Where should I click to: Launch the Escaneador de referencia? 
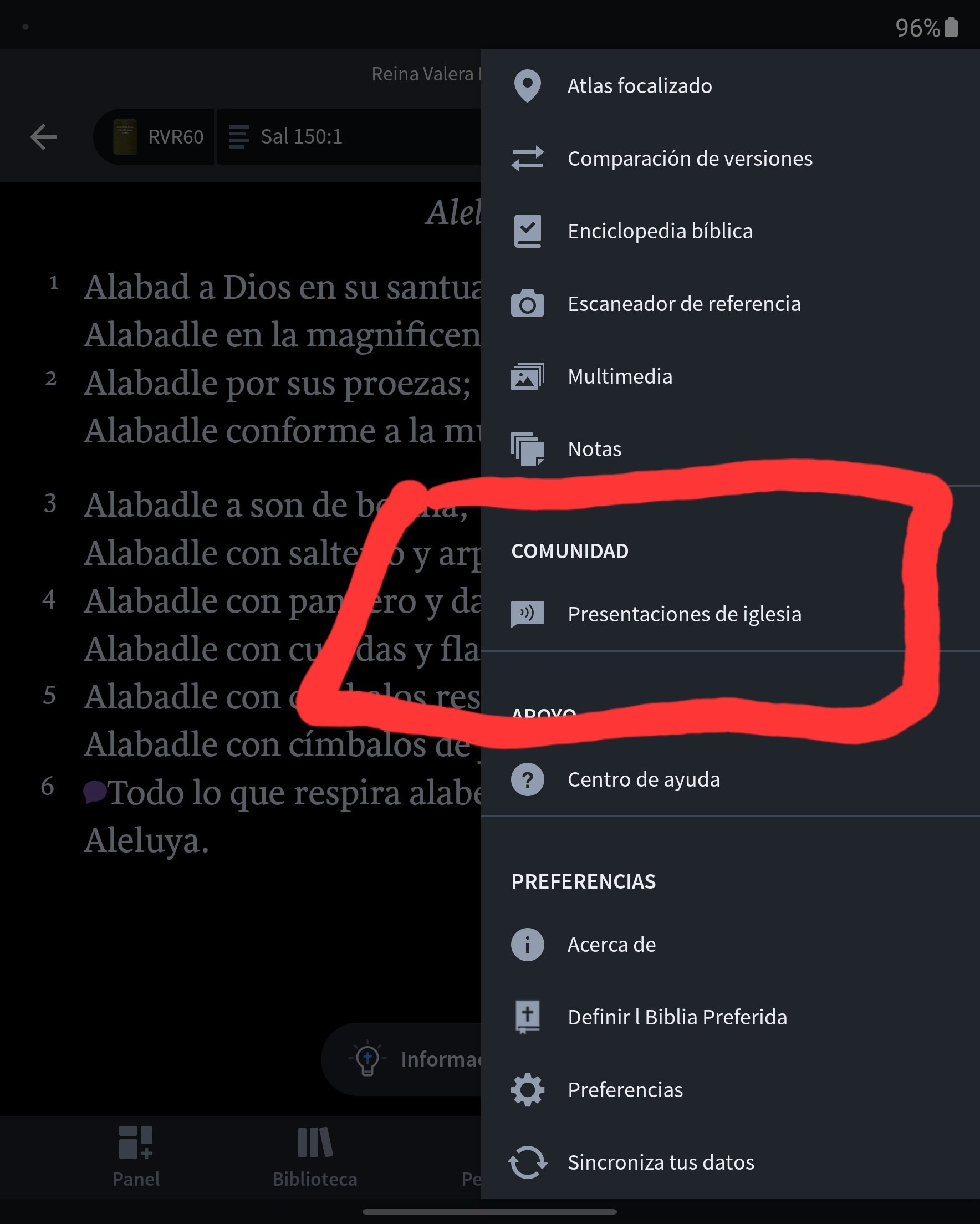tap(683, 304)
